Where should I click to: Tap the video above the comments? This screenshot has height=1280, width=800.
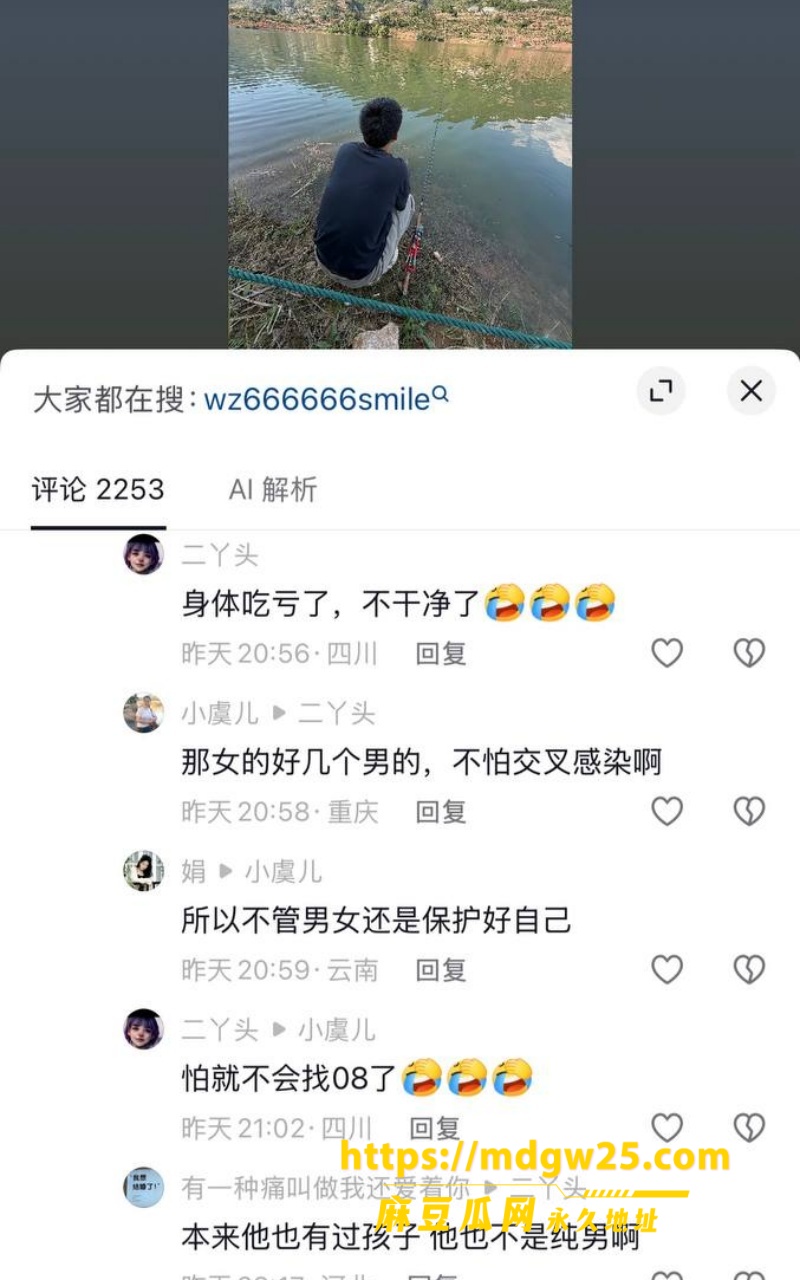400,174
